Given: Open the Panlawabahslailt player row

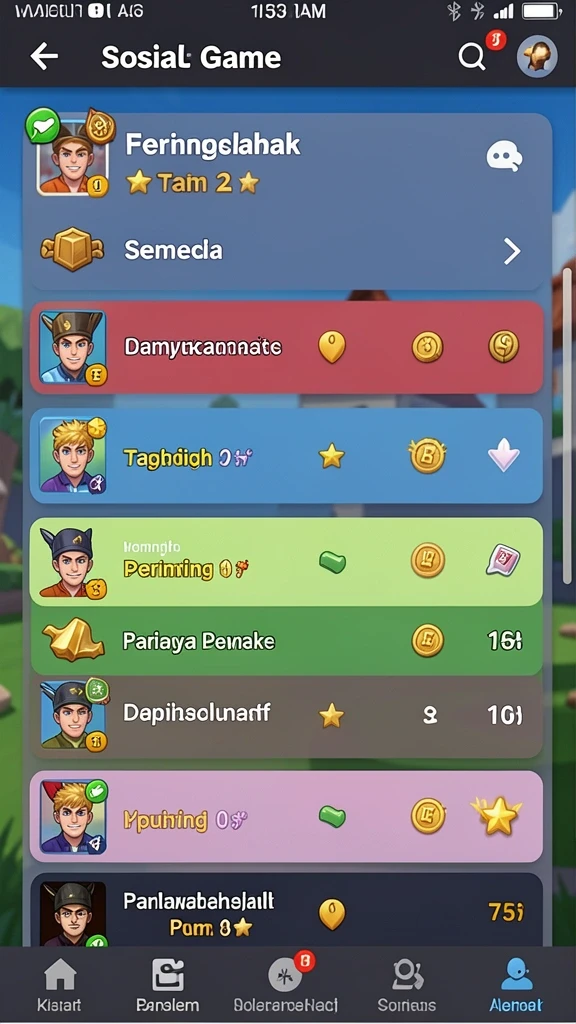Looking at the screenshot, I should pos(287,910).
